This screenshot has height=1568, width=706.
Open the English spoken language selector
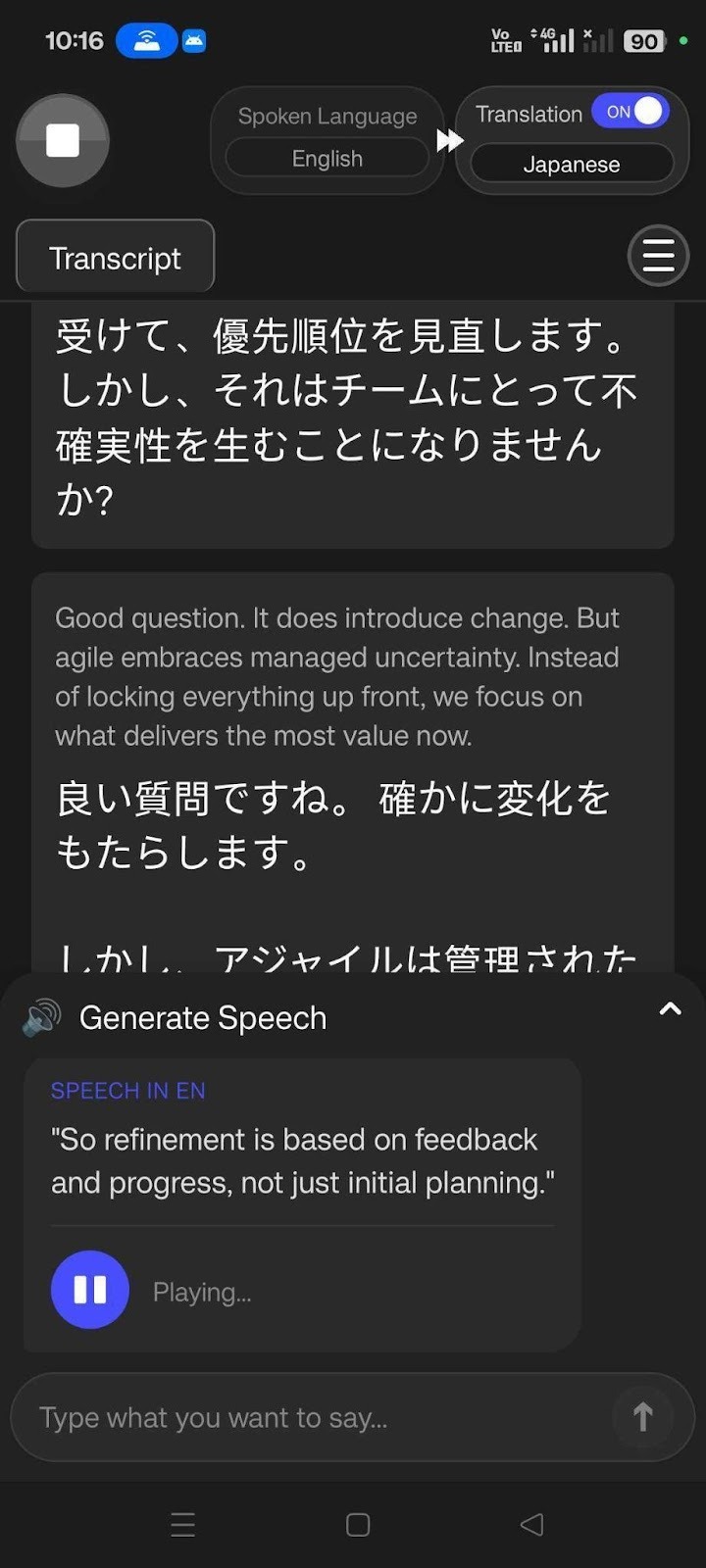(x=327, y=158)
